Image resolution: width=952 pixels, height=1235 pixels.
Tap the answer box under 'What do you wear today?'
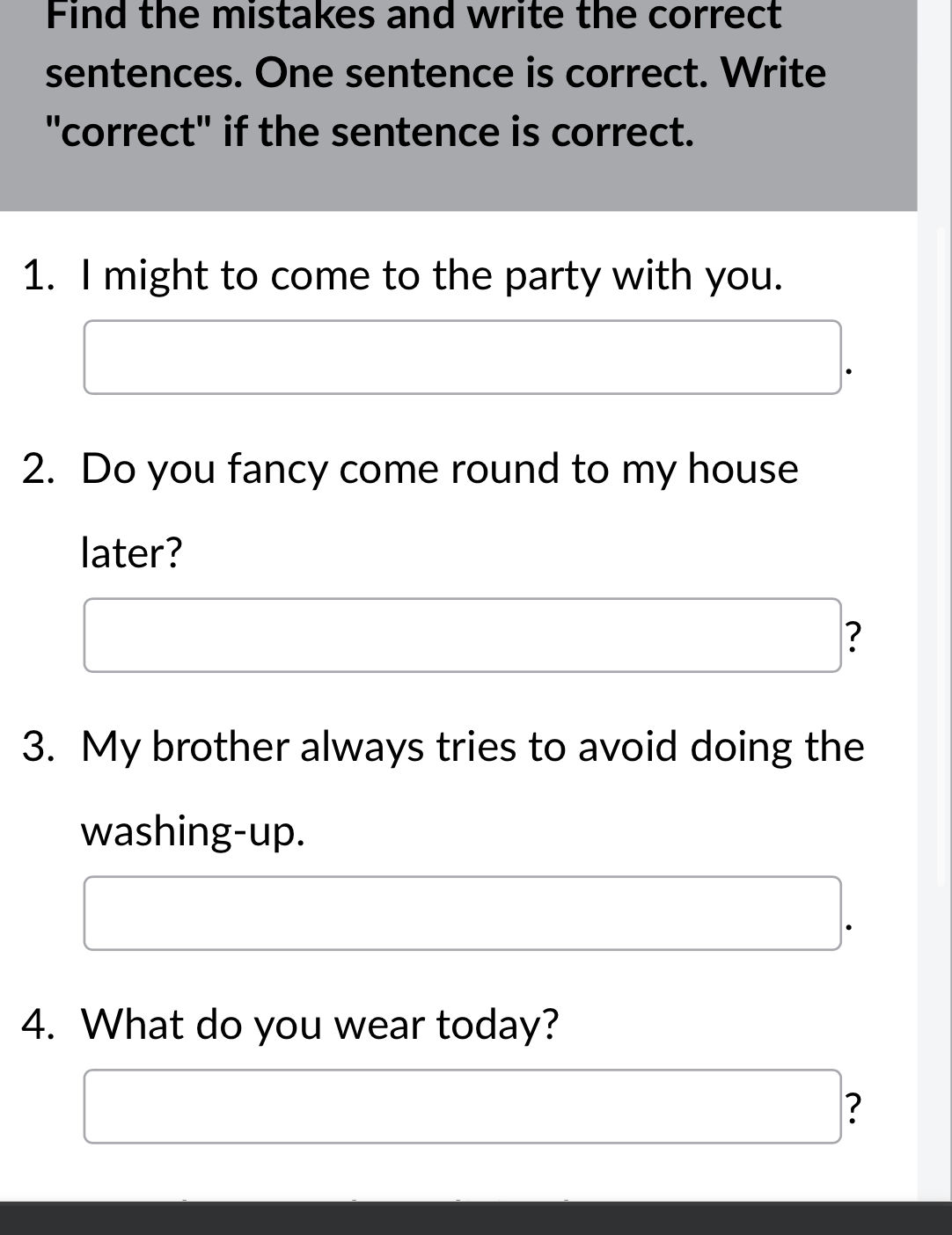pos(462,1107)
